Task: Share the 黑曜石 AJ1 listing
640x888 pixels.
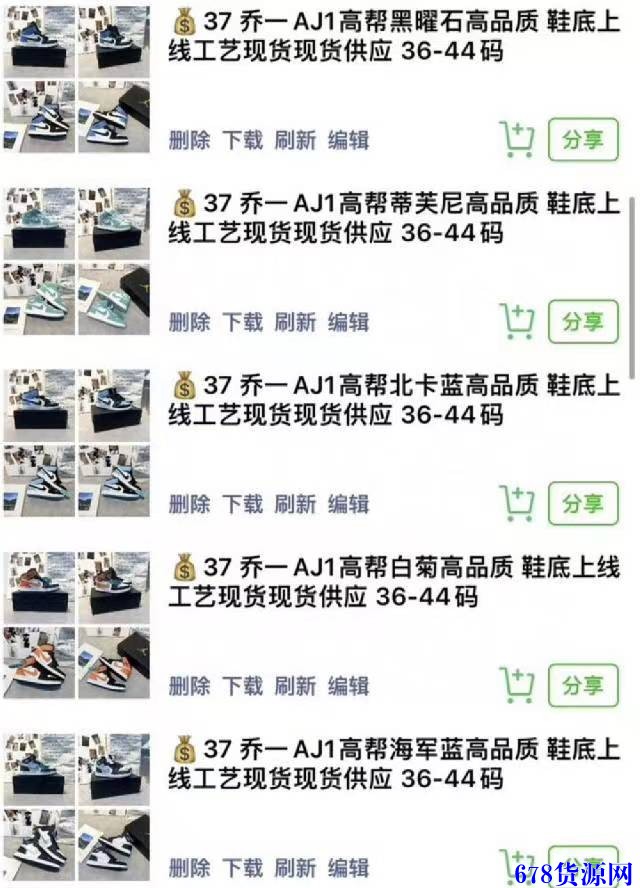Action: [x=583, y=140]
